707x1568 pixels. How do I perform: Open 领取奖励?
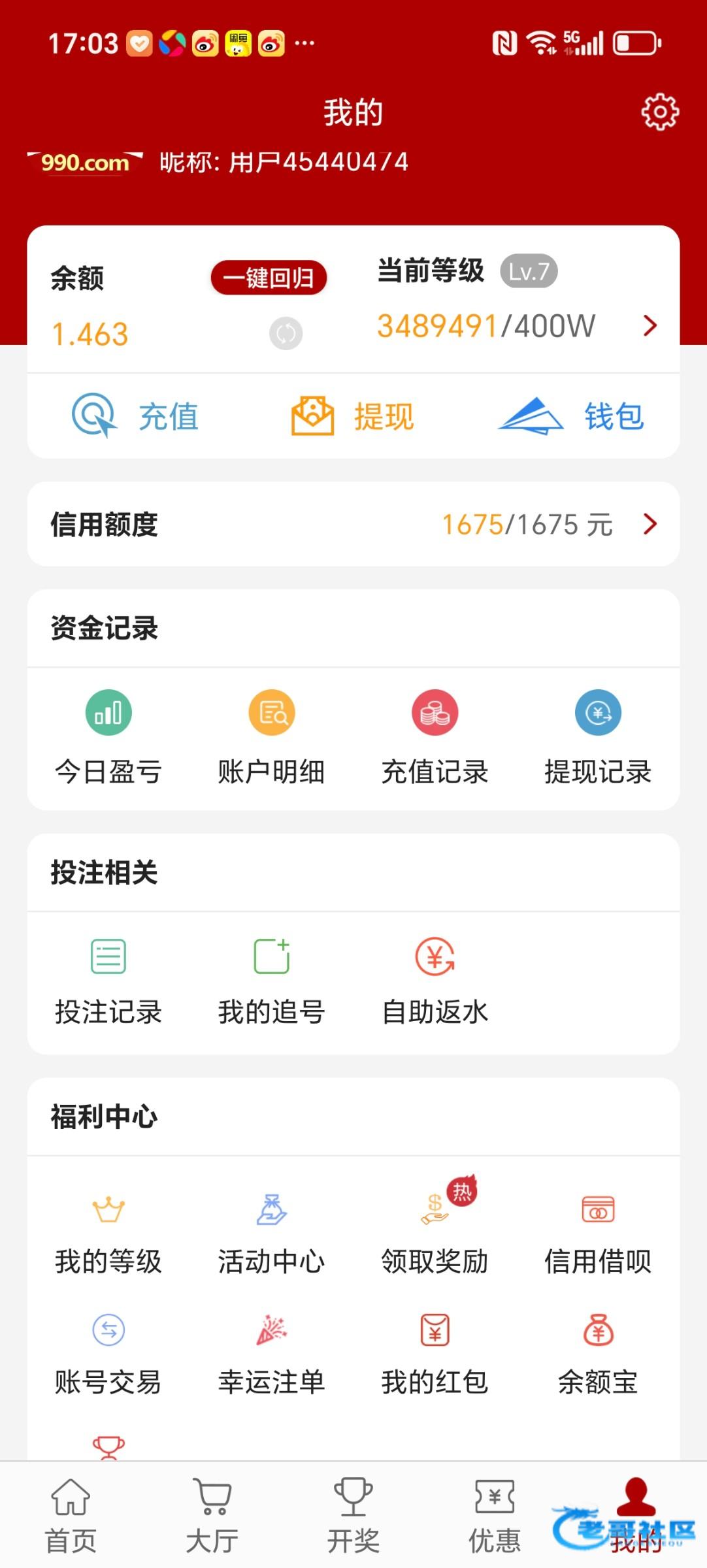click(x=435, y=1235)
